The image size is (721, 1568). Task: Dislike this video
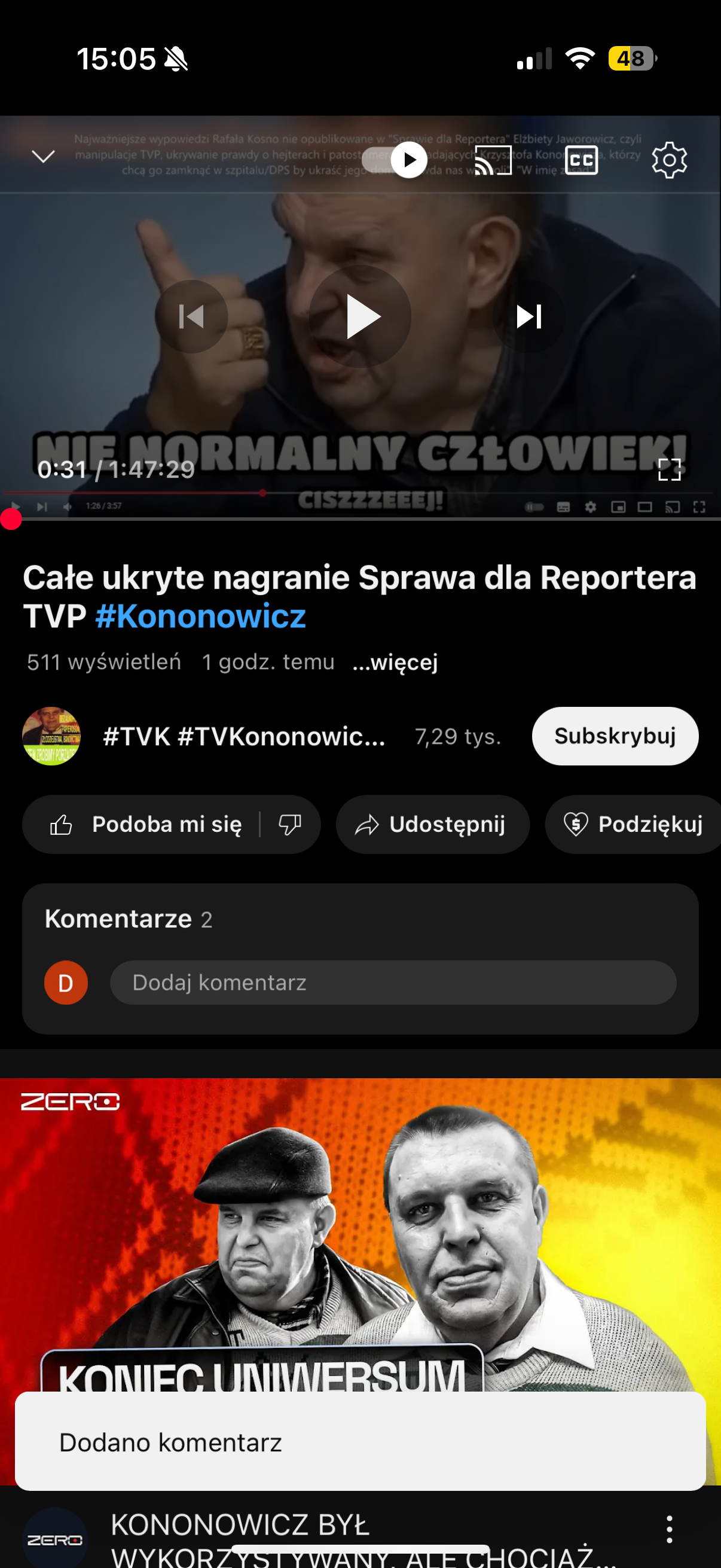click(289, 824)
